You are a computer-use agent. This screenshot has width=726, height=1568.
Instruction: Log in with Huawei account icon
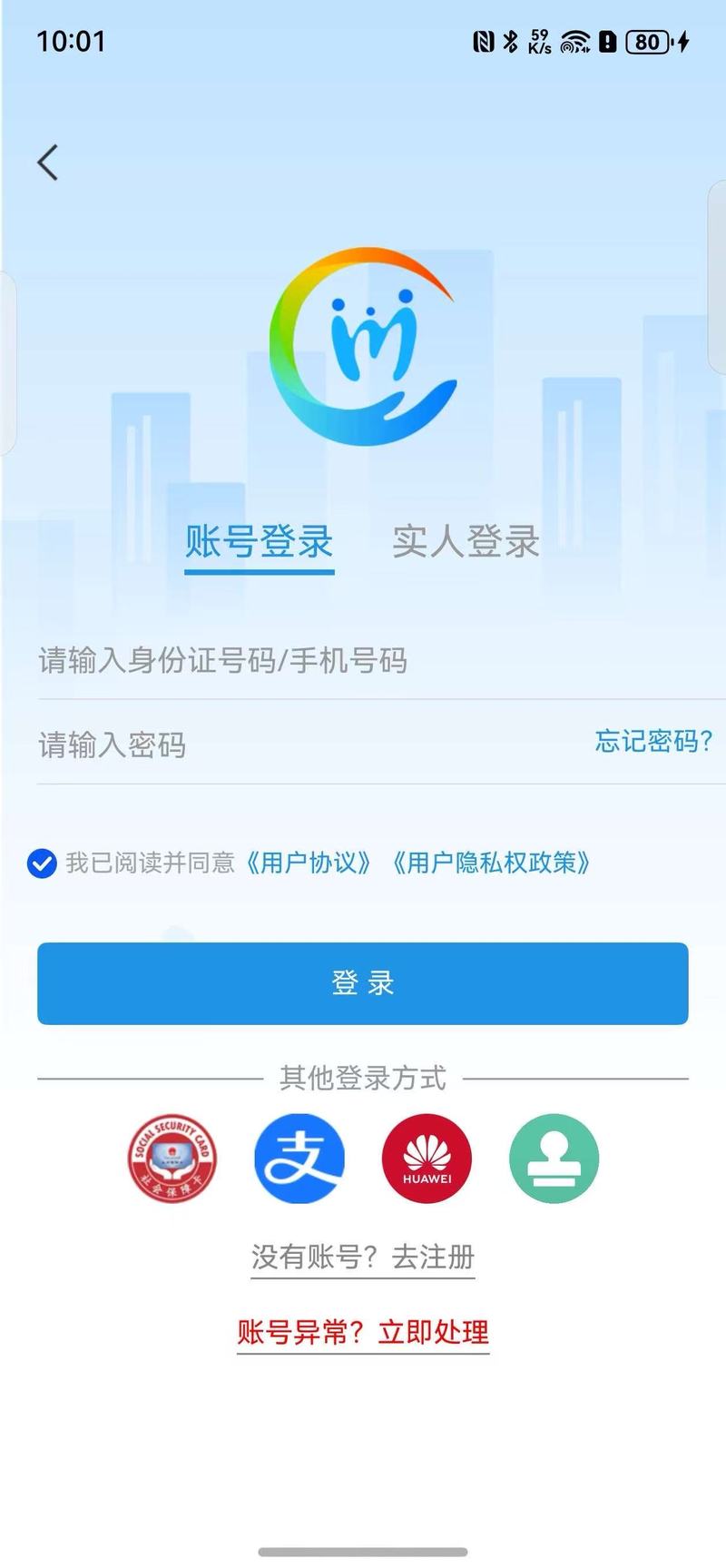427,1159
